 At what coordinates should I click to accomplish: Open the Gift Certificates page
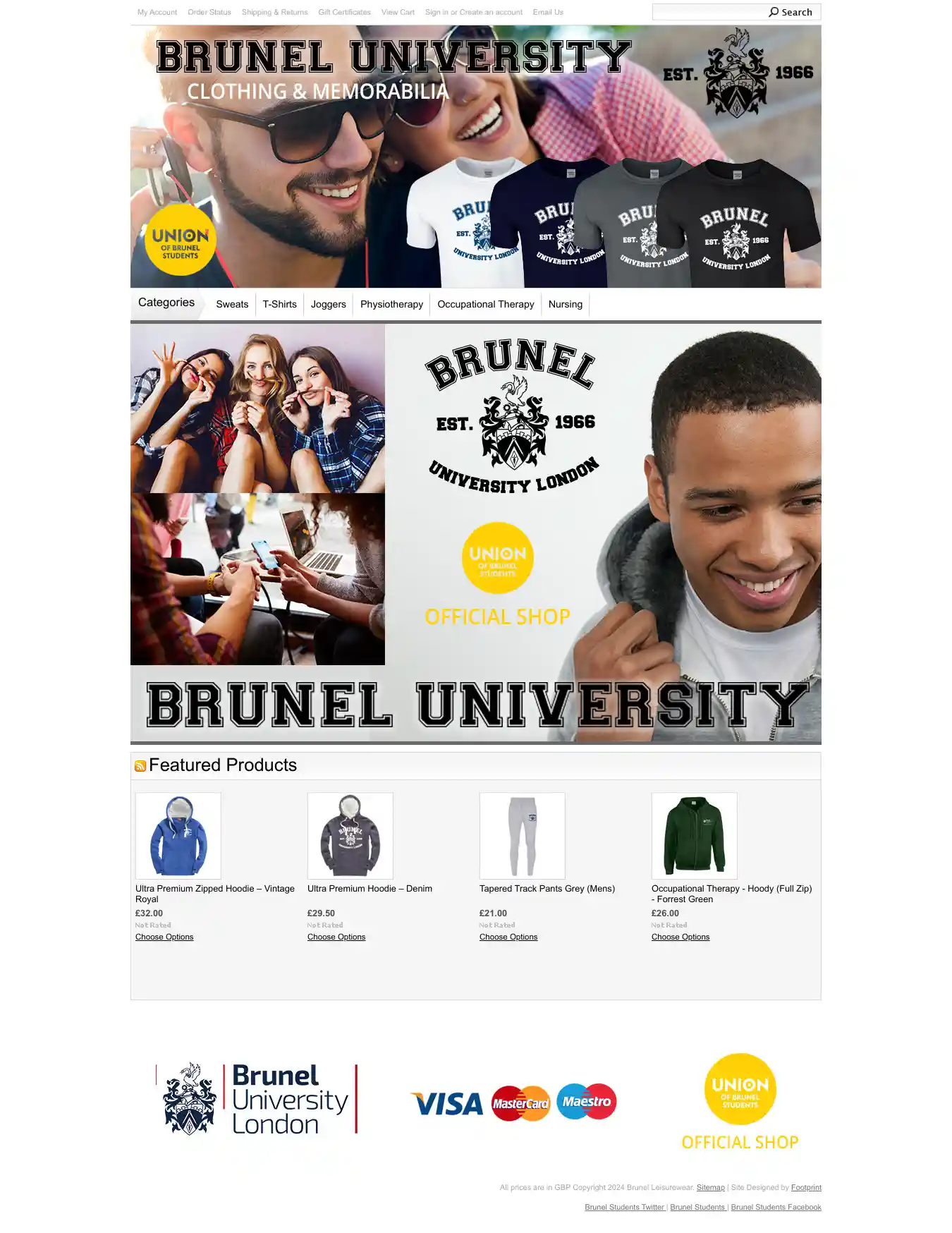344,12
